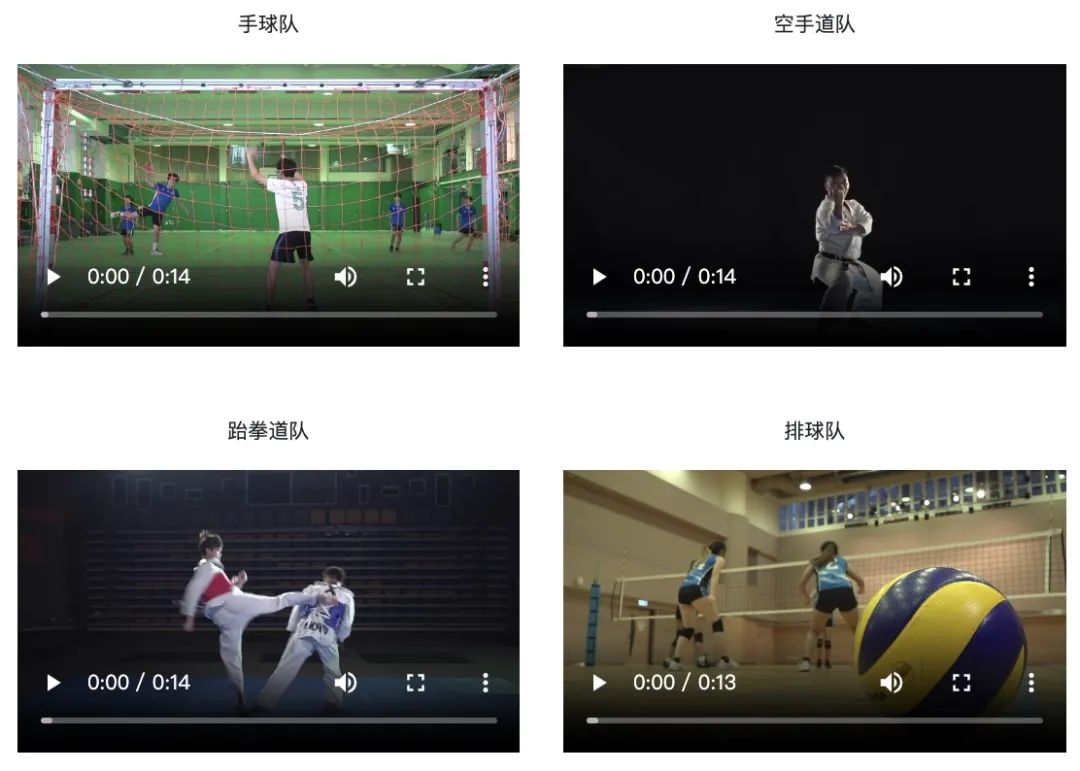Enter fullscreen on the 跆拳道队 video

(x=415, y=683)
